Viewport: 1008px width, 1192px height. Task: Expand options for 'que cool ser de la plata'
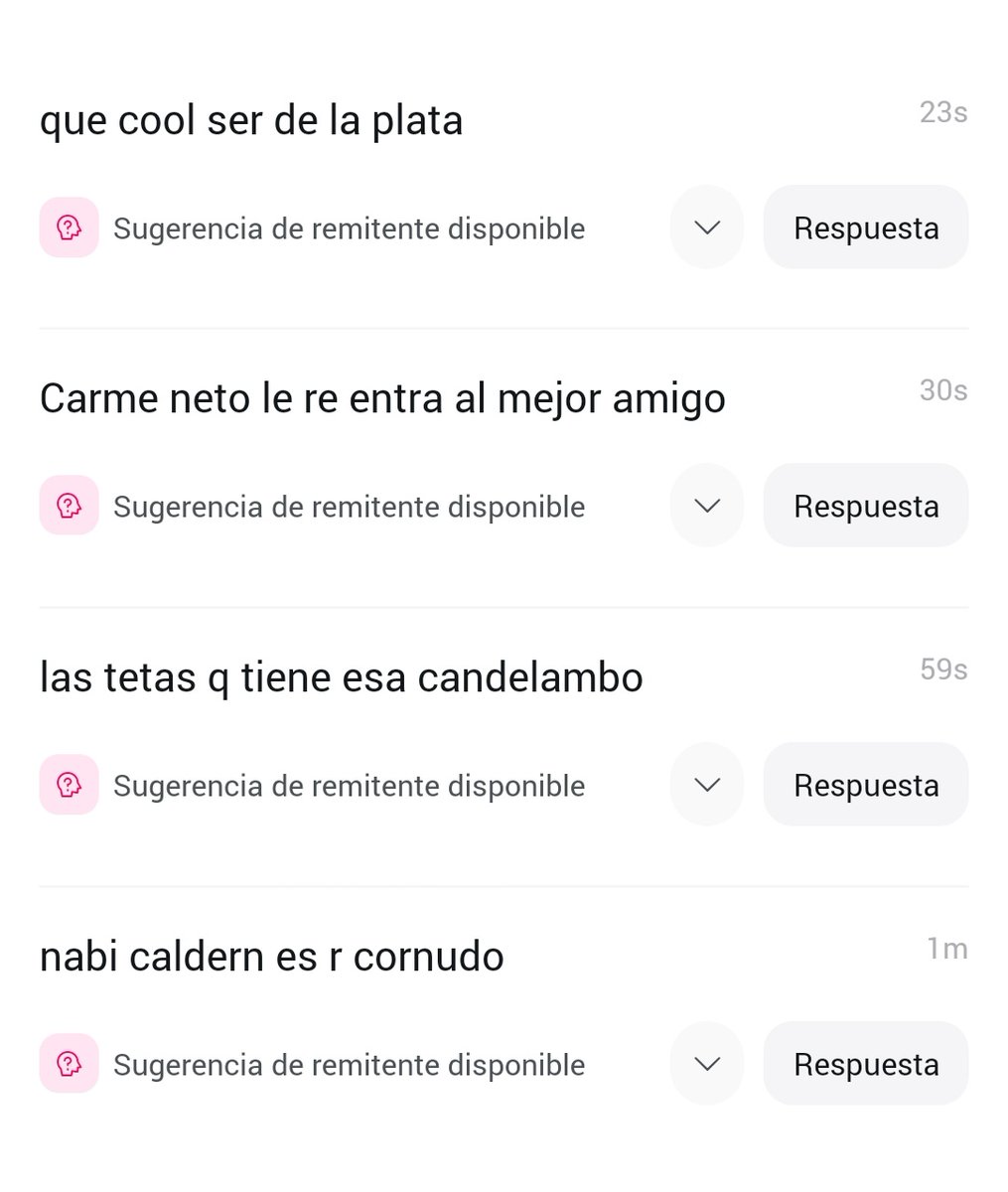[706, 227]
